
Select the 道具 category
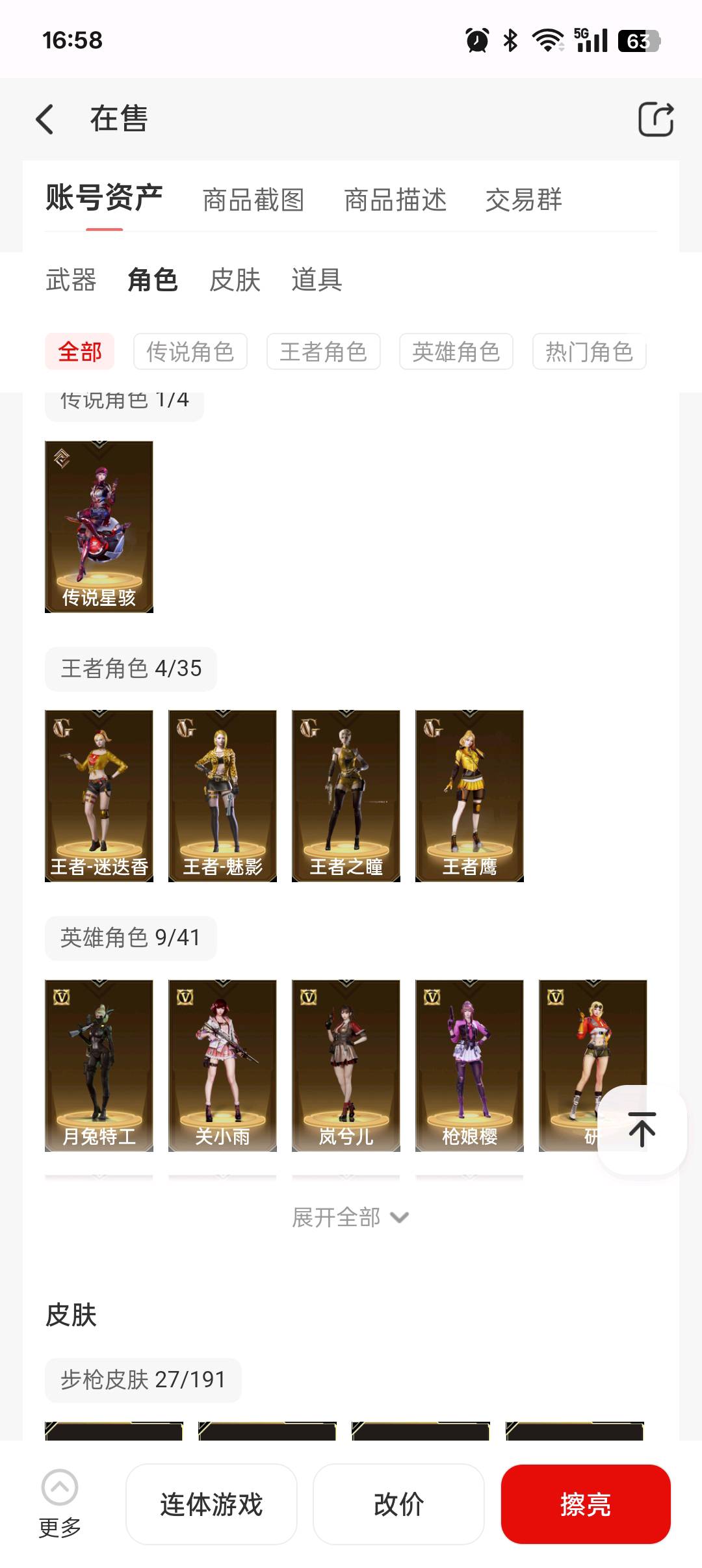(x=317, y=280)
